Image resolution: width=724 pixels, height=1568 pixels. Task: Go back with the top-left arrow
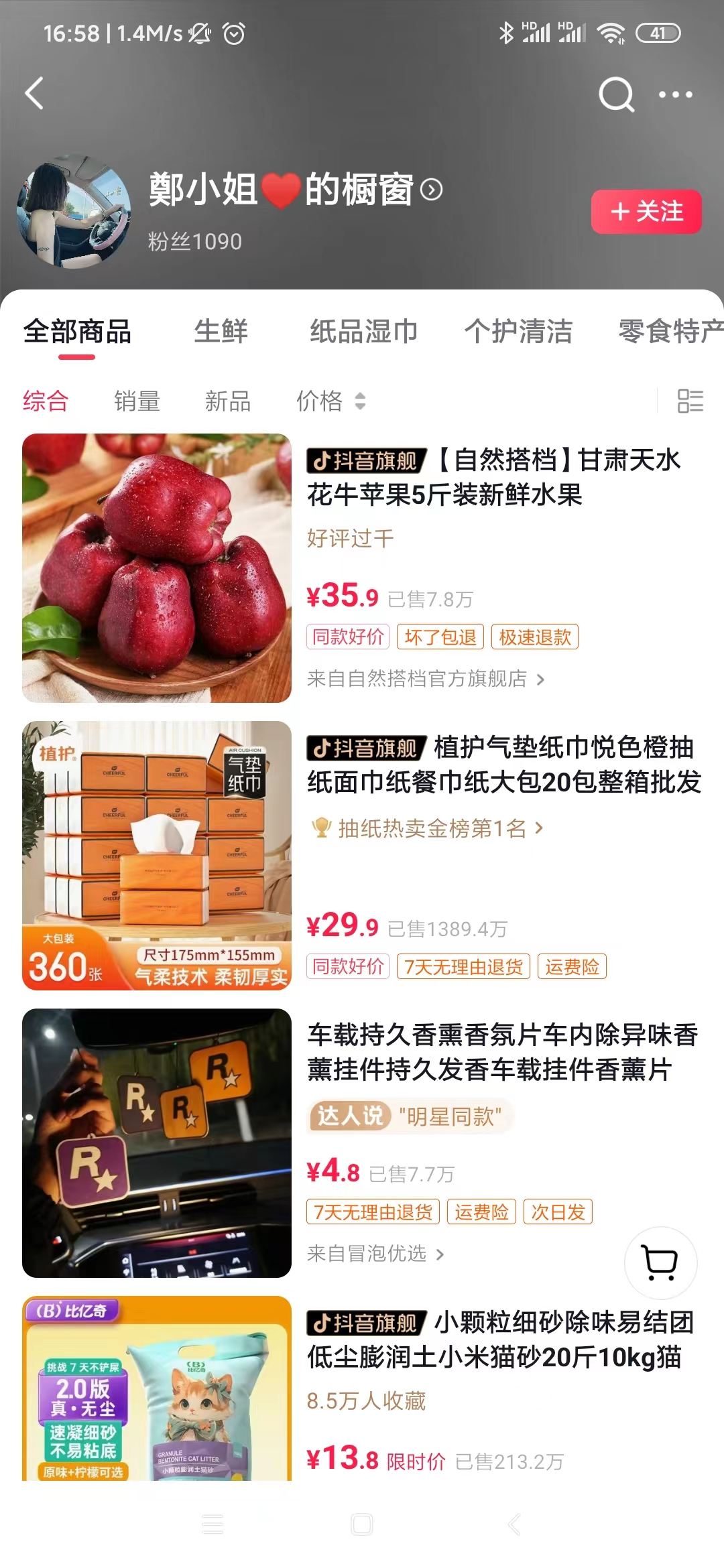tap(34, 94)
